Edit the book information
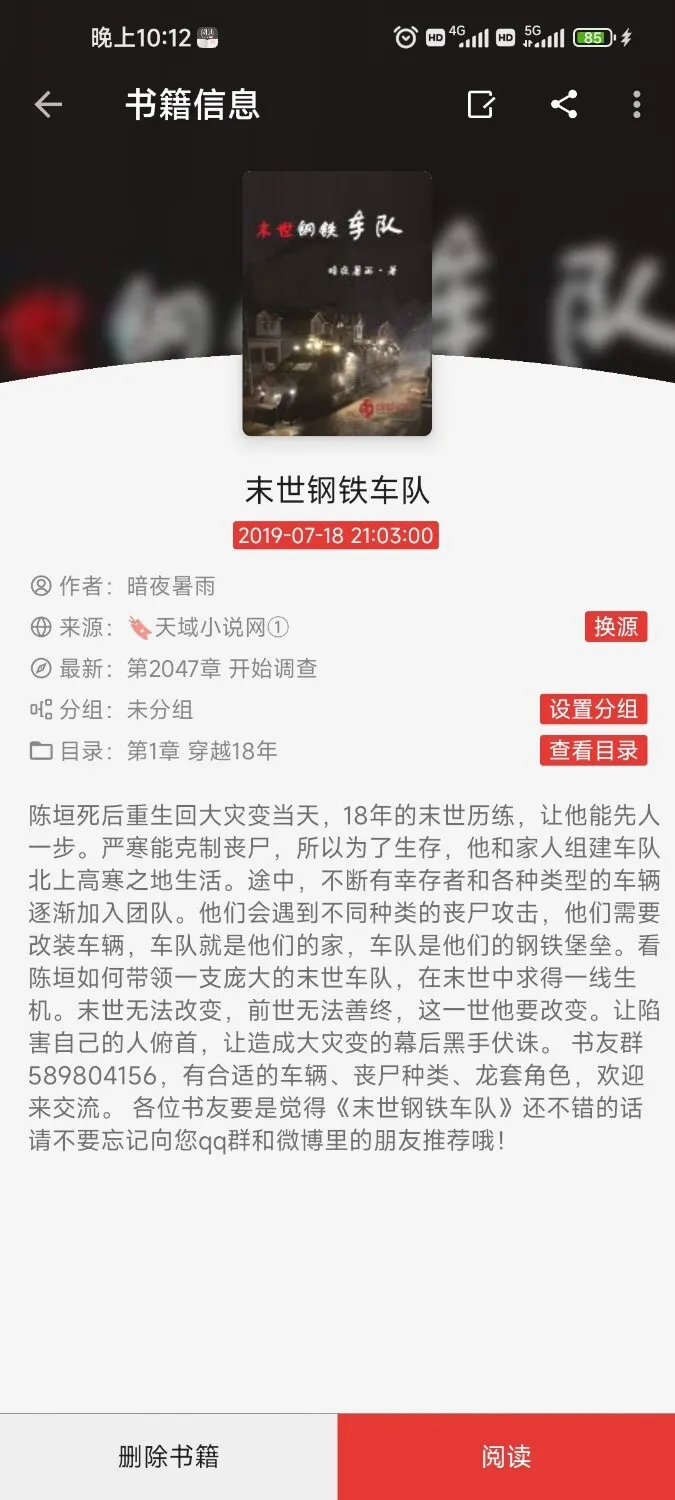 (481, 105)
